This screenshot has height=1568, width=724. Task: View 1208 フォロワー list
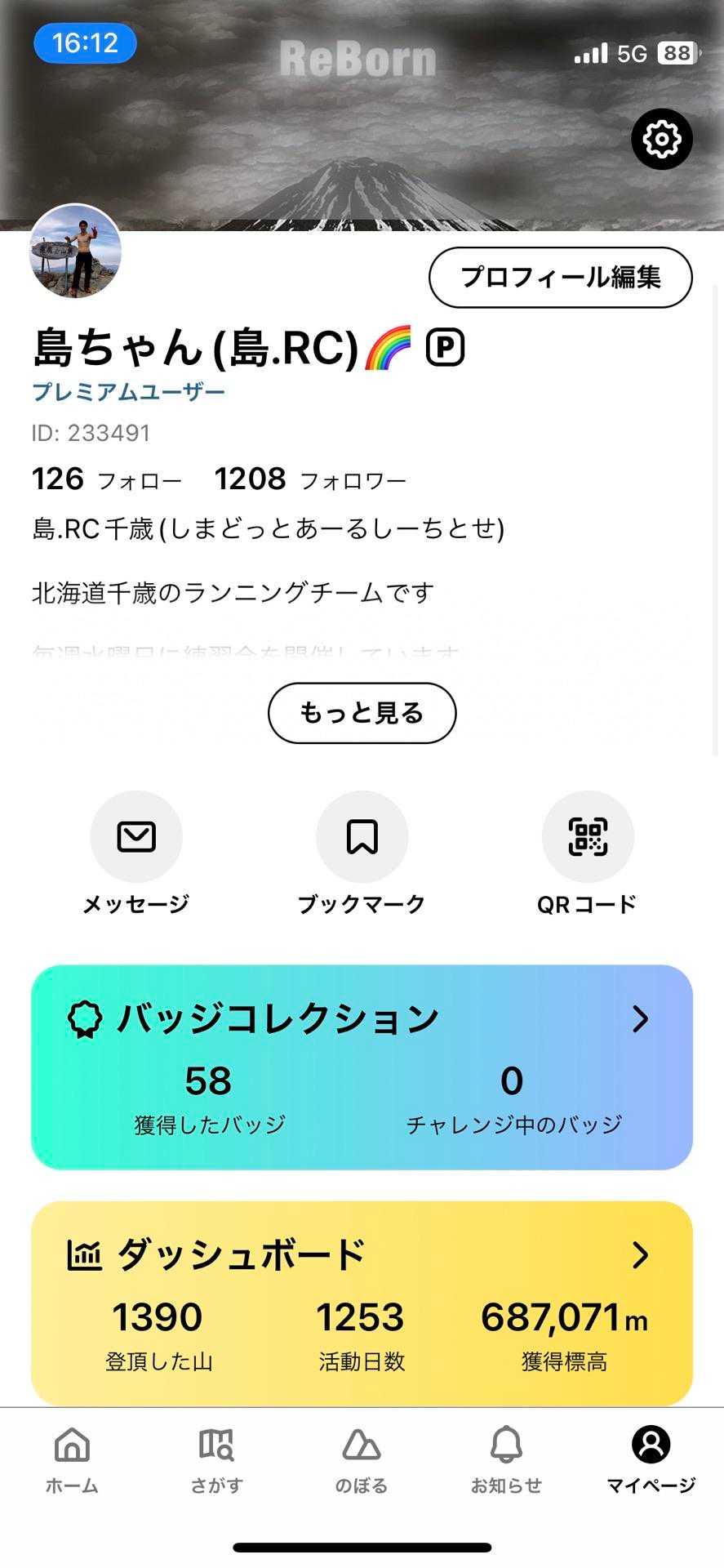click(x=310, y=479)
